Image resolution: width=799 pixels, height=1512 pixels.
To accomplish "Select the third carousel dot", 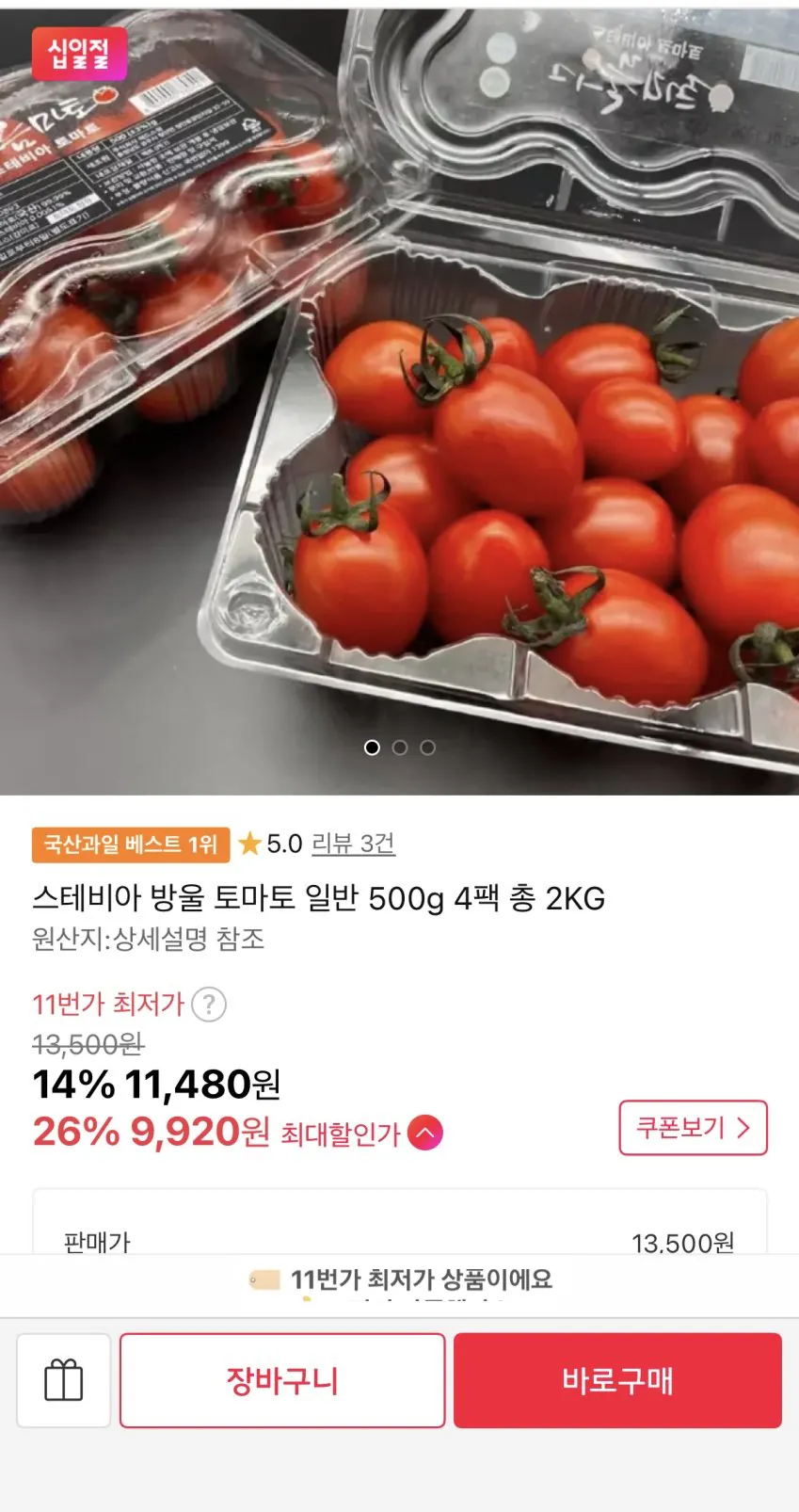I will 429,747.
